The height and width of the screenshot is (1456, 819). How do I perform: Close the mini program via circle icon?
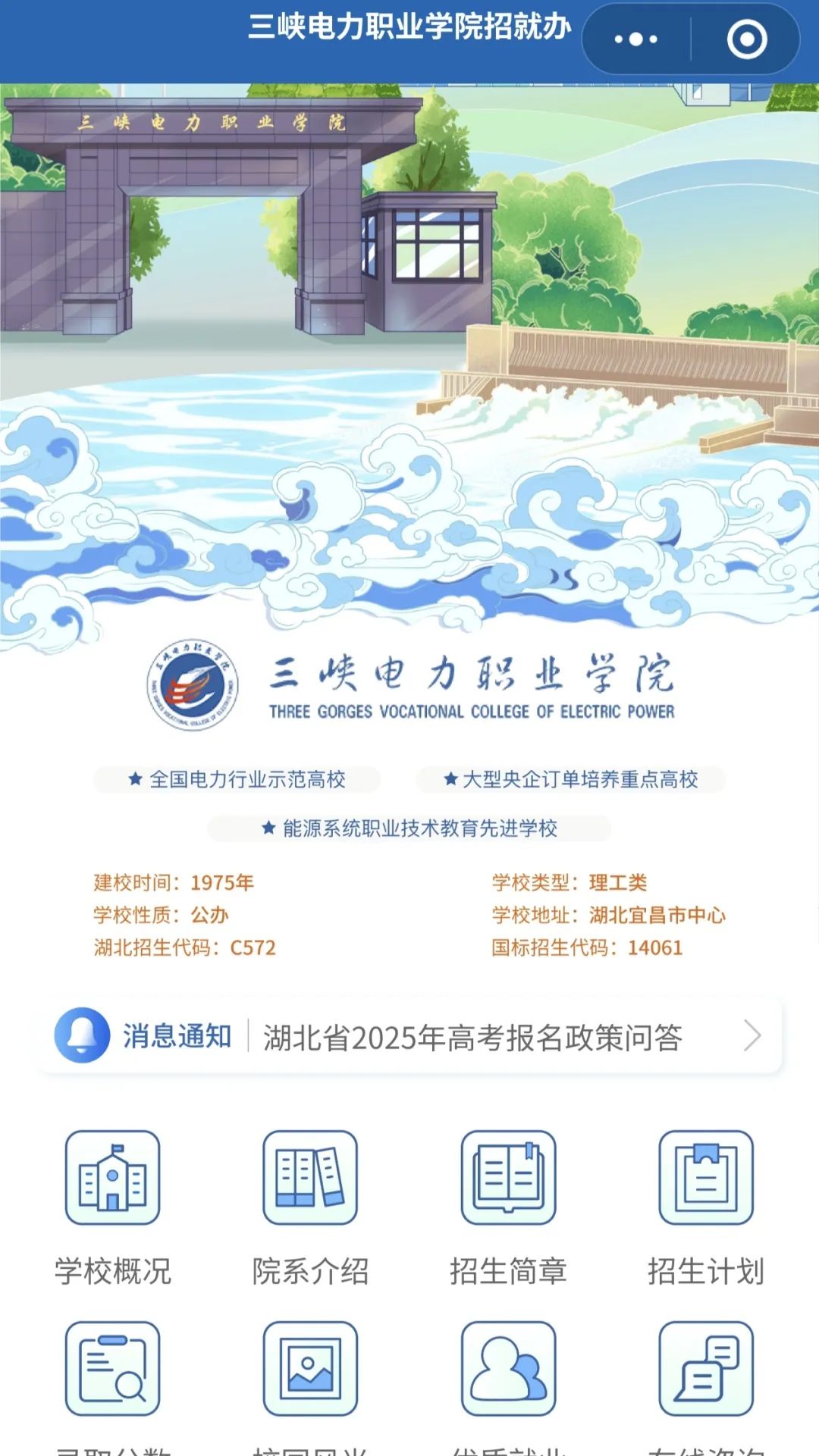point(747,39)
